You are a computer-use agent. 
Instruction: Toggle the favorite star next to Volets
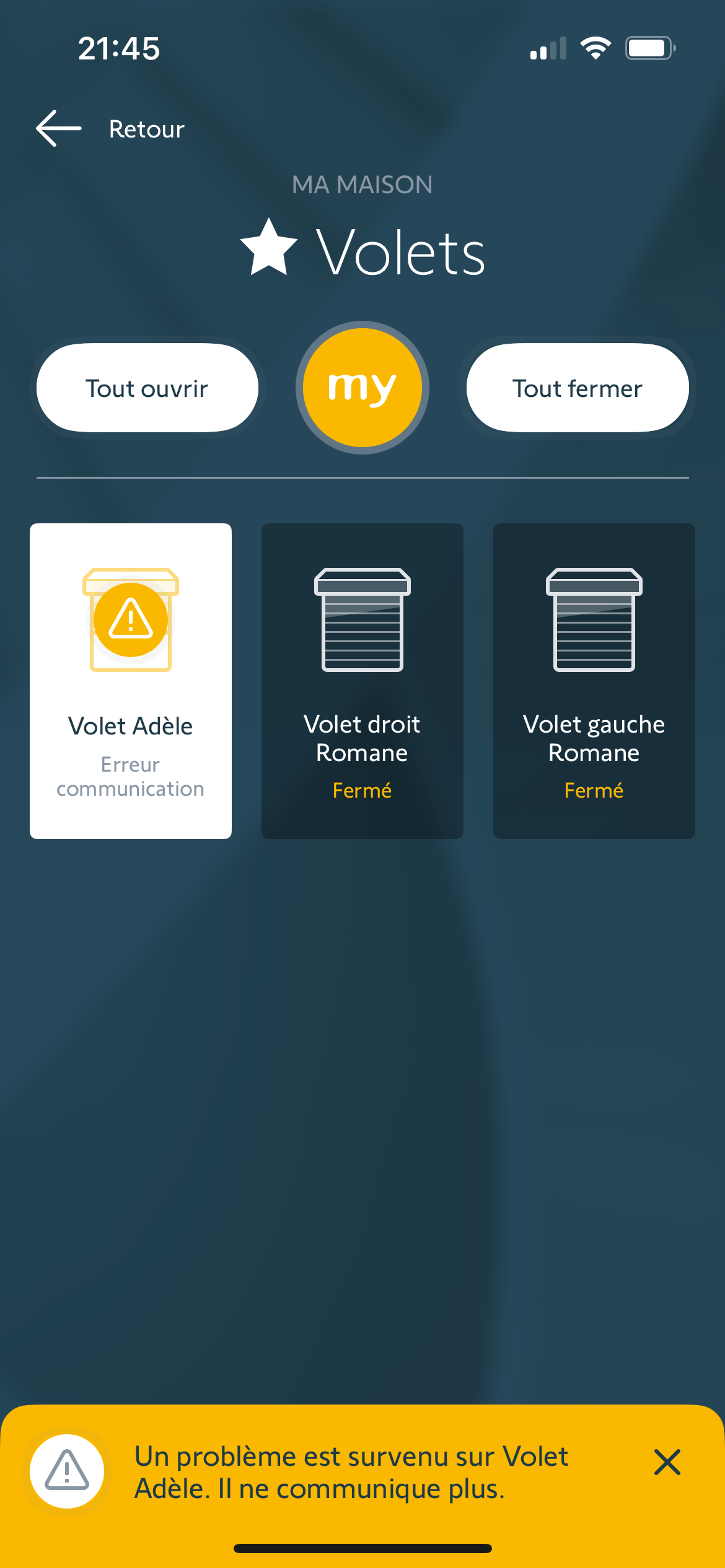click(269, 249)
